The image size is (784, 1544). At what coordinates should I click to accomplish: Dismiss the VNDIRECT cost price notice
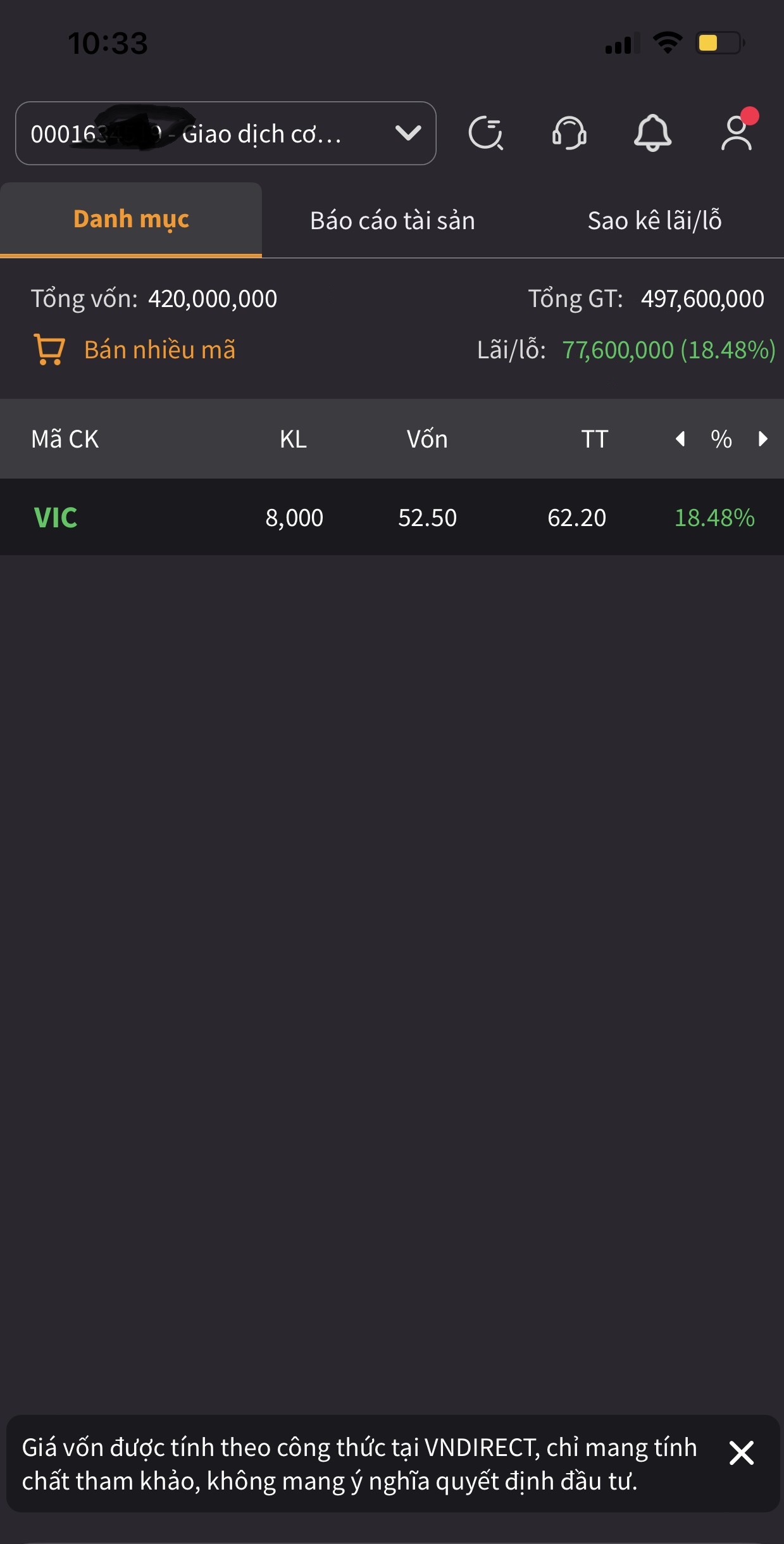tap(741, 1453)
